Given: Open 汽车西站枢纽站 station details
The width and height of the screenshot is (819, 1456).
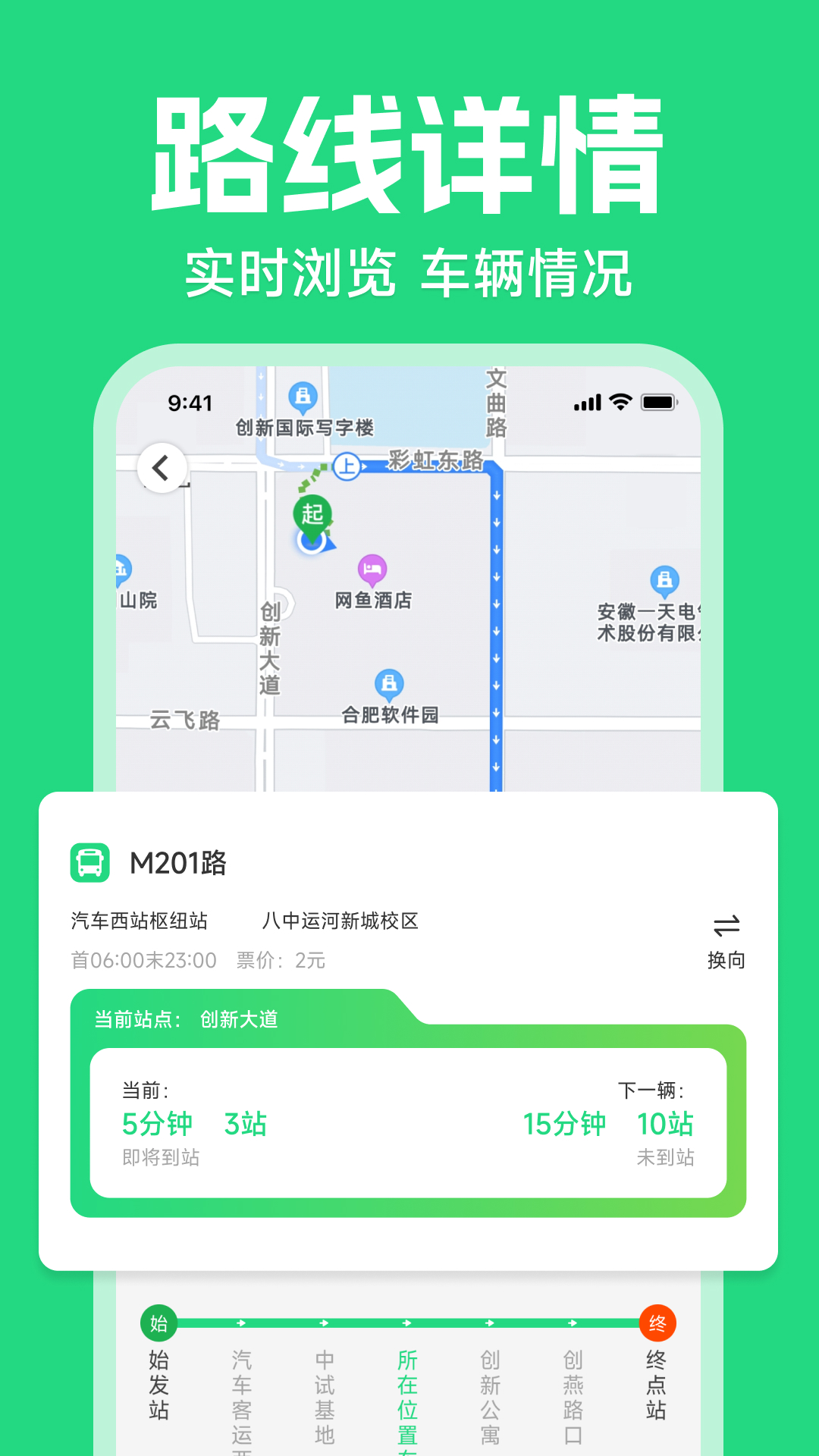Looking at the screenshot, I should click(138, 920).
